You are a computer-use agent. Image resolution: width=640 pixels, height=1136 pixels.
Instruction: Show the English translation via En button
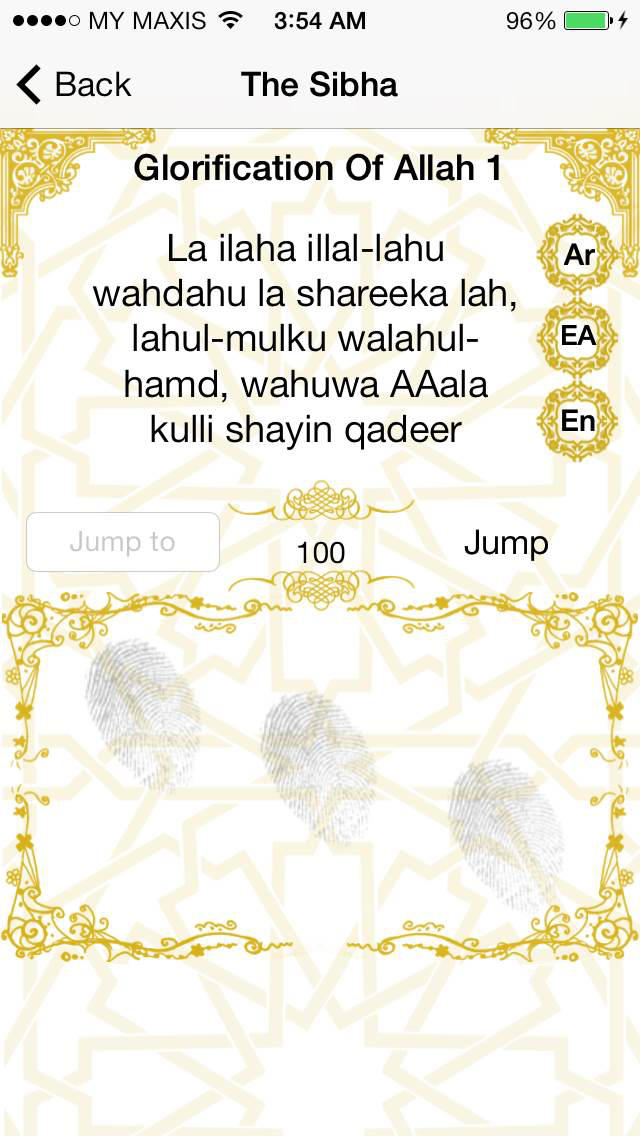click(578, 421)
